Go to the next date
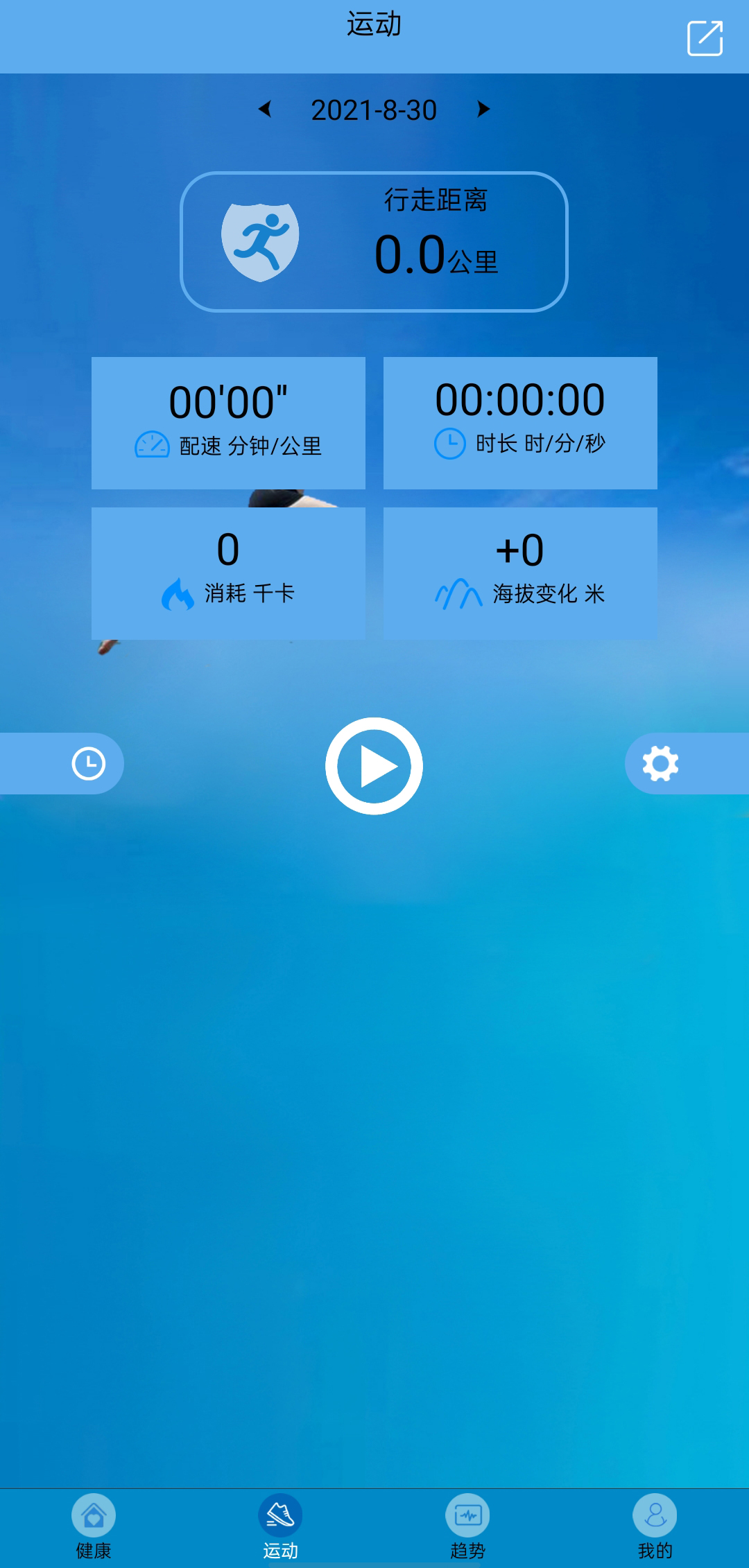This screenshot has width=749, height=1568. [x=483, y=109]
